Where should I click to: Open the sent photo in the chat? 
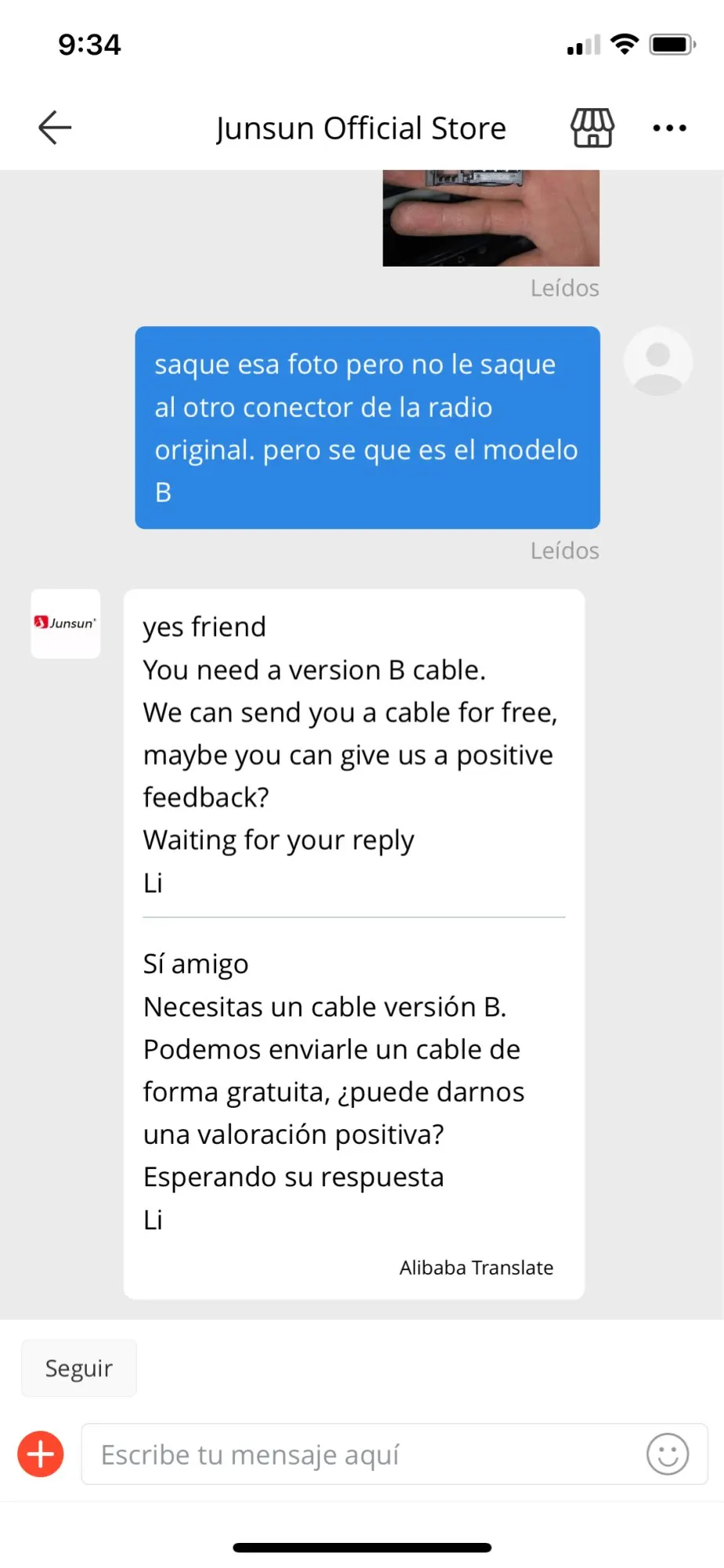491,218
